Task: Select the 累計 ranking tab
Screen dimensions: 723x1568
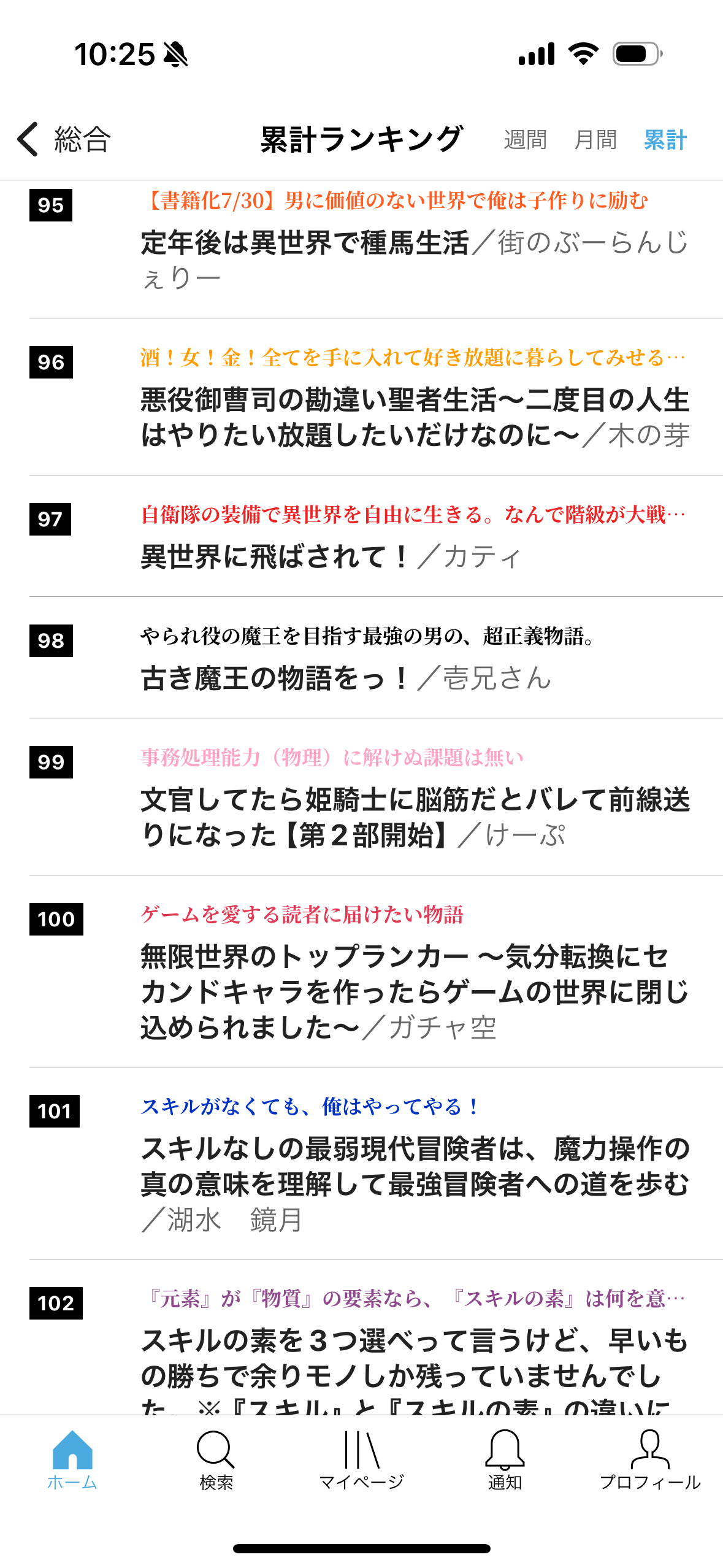Action: coord(665,140)
